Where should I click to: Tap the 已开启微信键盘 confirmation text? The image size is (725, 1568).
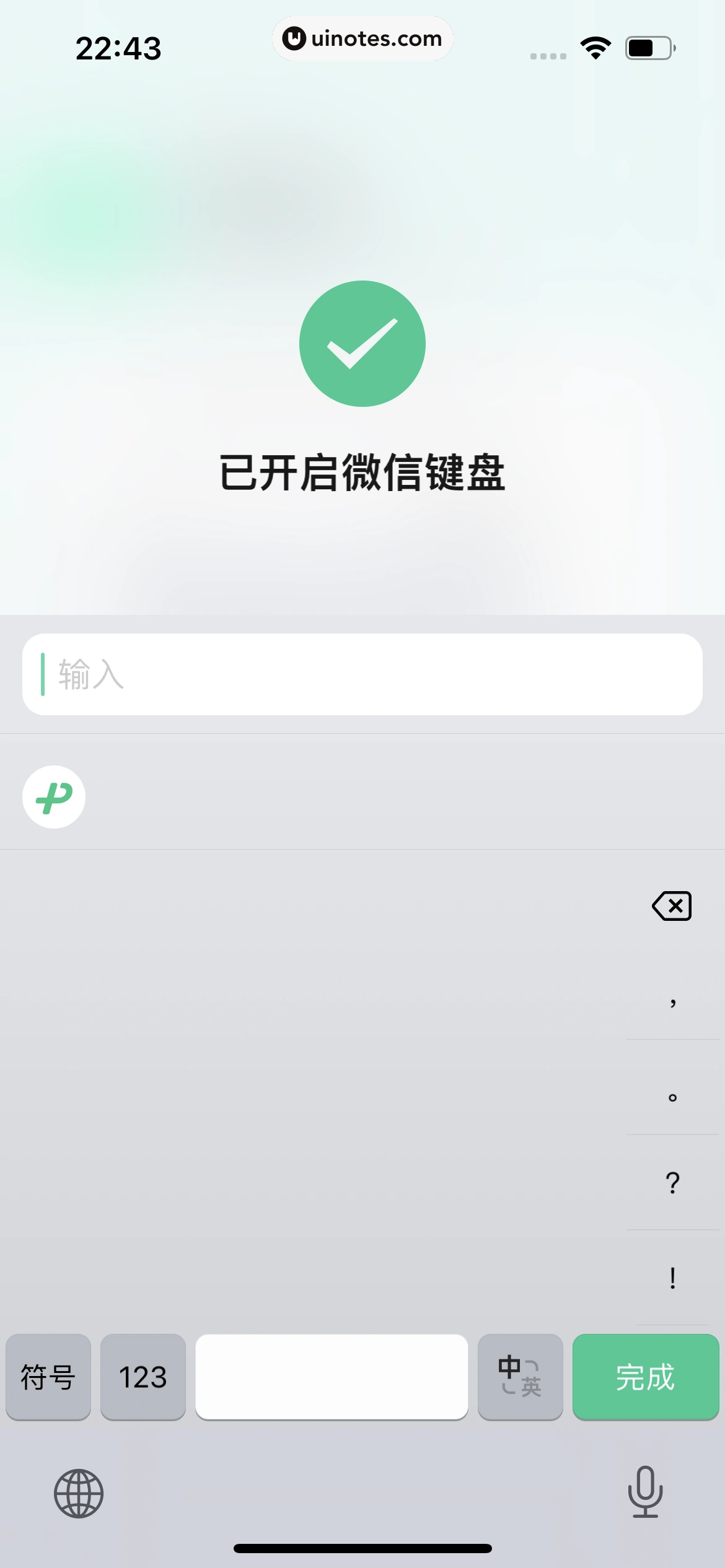(362, 472)
